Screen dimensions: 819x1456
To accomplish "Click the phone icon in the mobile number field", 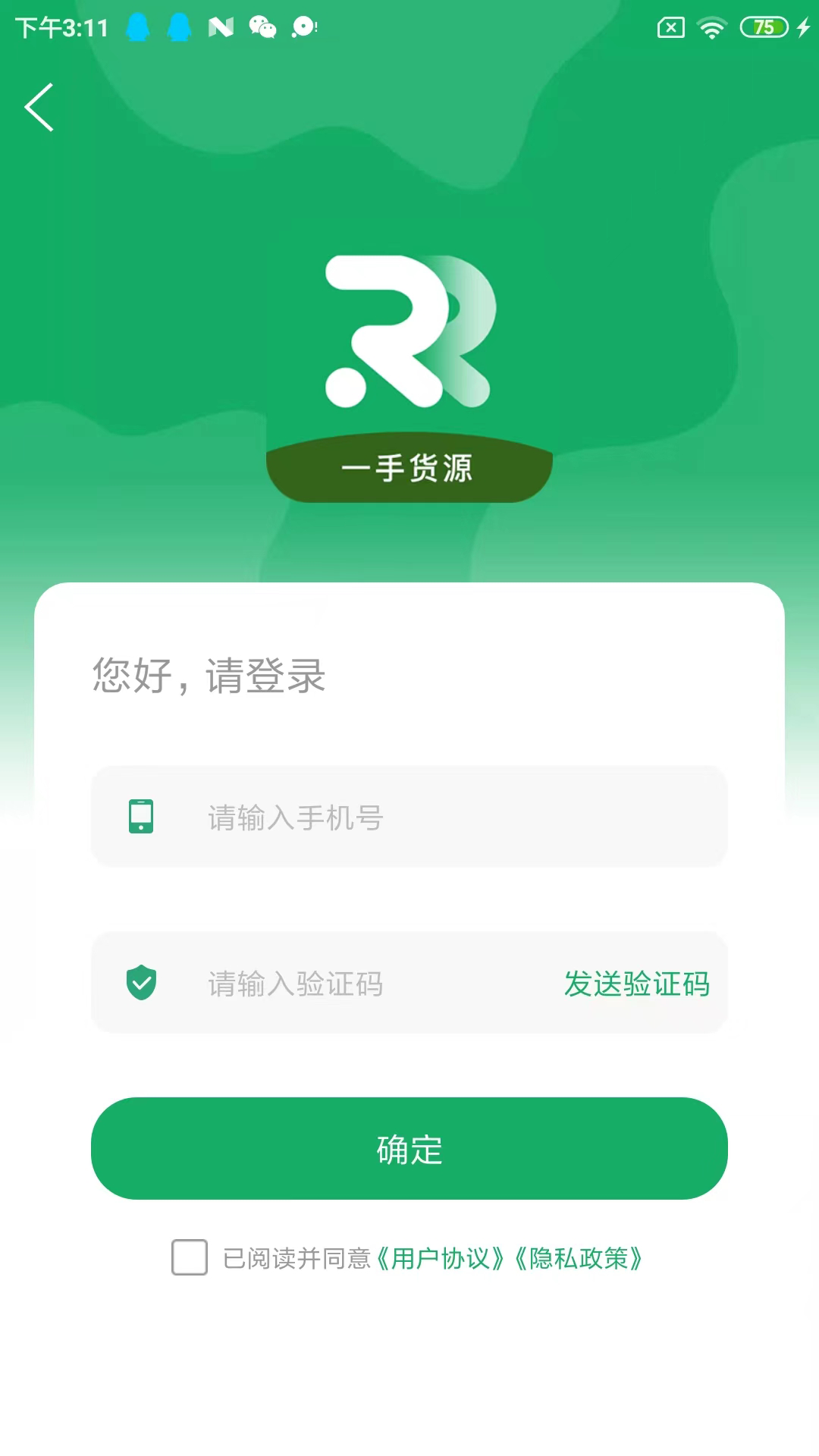I will coord(143,817).
